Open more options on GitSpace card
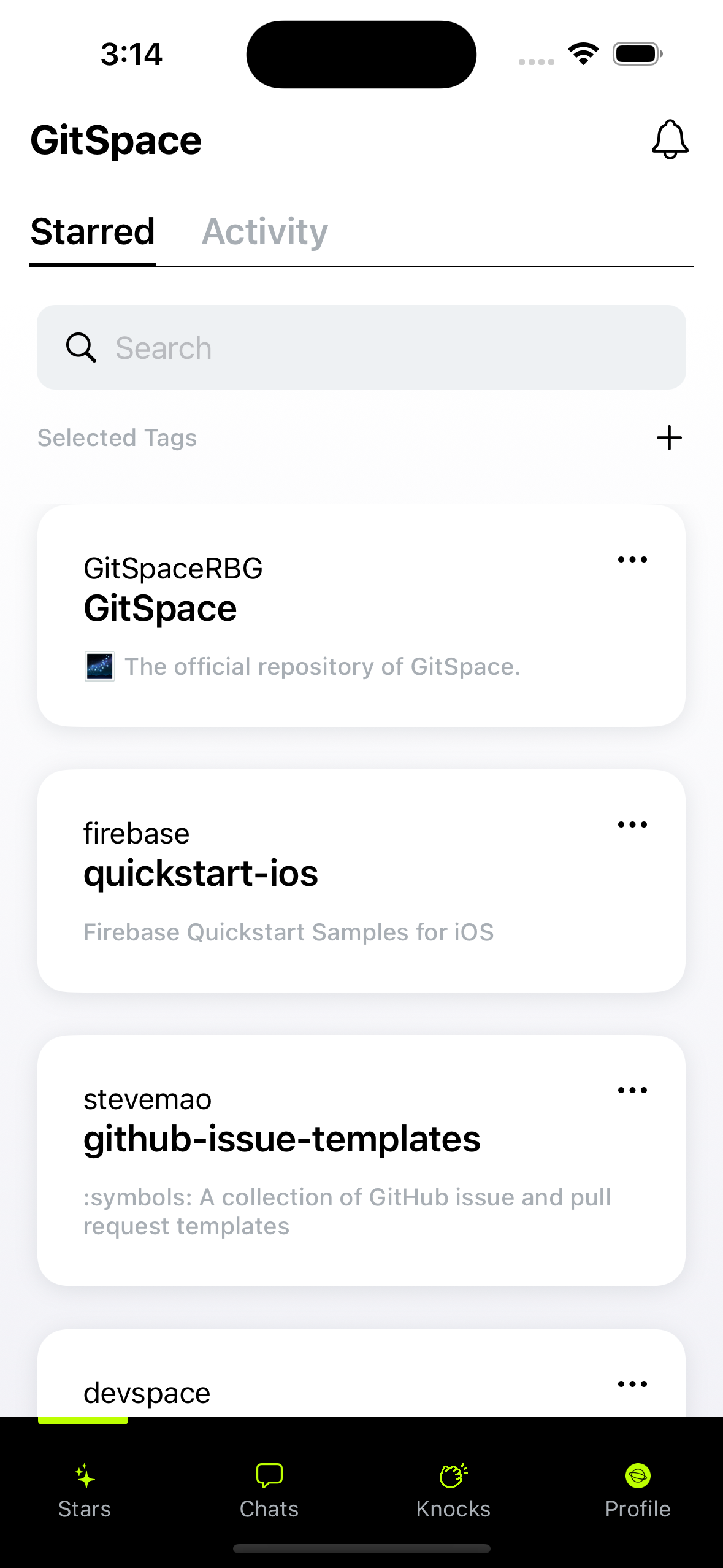This screenshot has width=723, height=1568. (632, 559)
